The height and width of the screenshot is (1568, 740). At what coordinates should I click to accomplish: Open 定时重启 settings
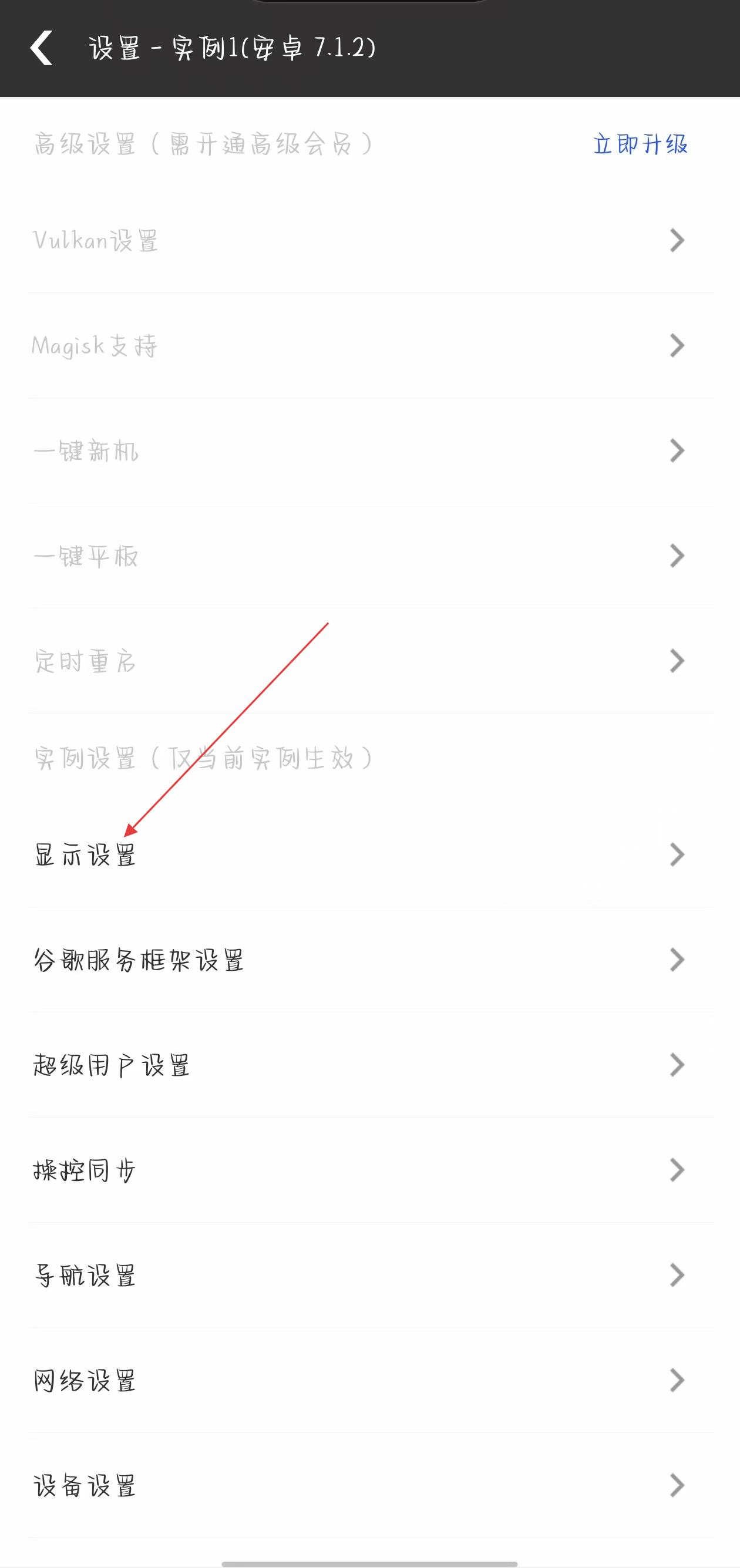point(370,661)
